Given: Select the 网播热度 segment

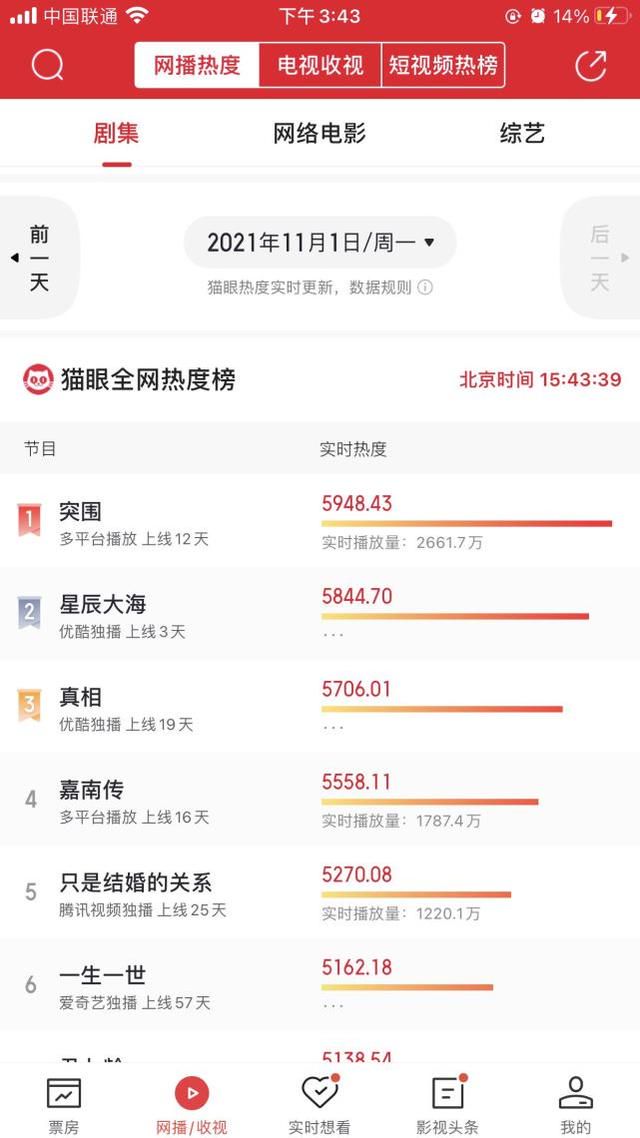Looking at the screenshot, I should 197,65.
